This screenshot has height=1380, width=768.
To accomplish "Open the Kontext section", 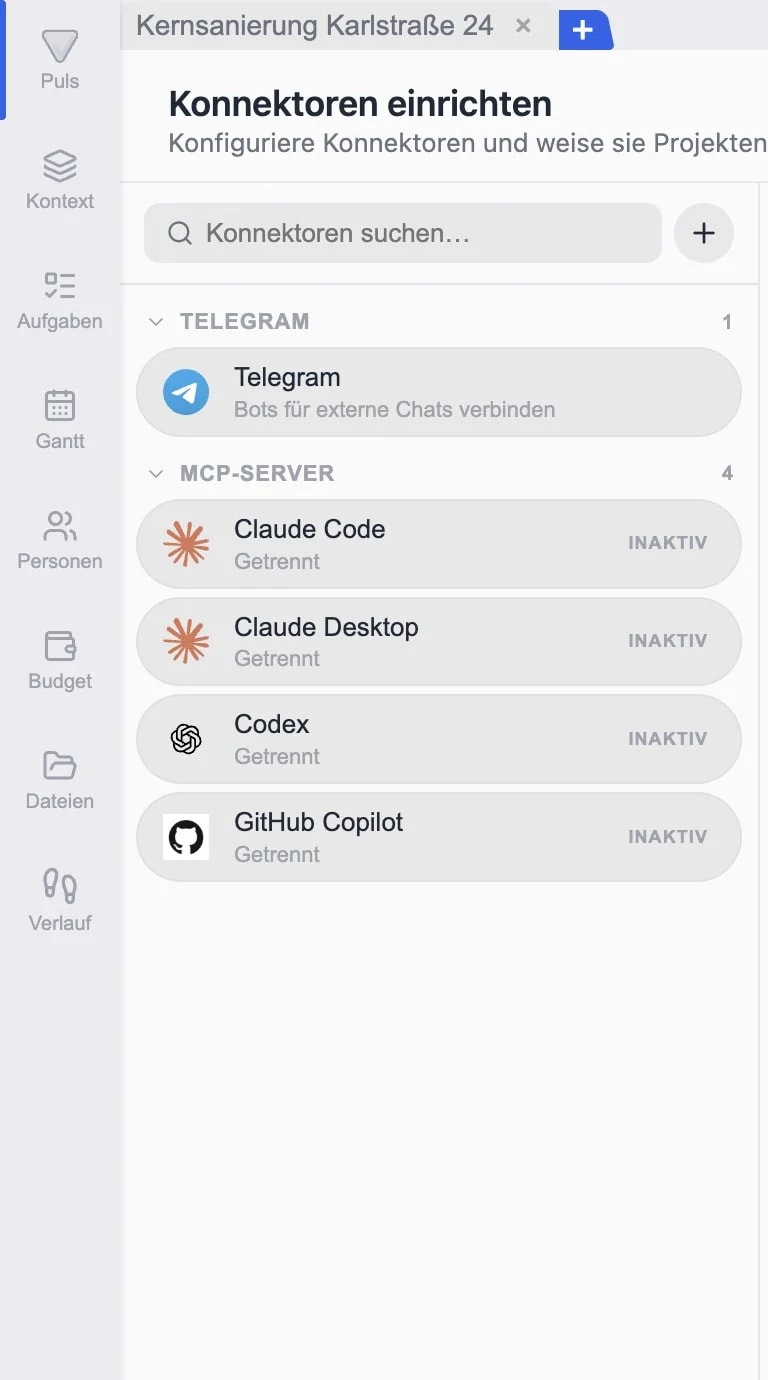I will tap(60, 180).
